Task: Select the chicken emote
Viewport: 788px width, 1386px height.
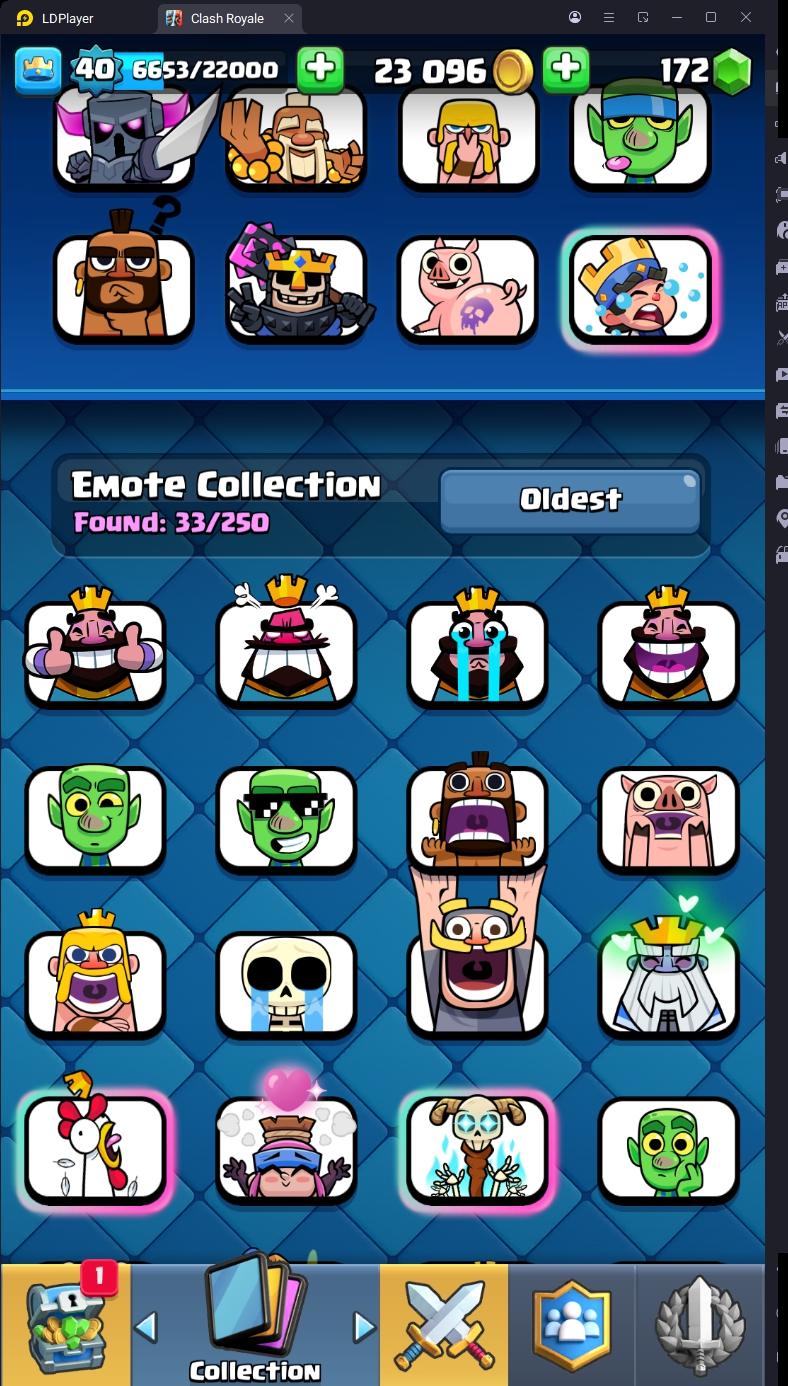Action: pyautogui.click(x=95, y=1148)
